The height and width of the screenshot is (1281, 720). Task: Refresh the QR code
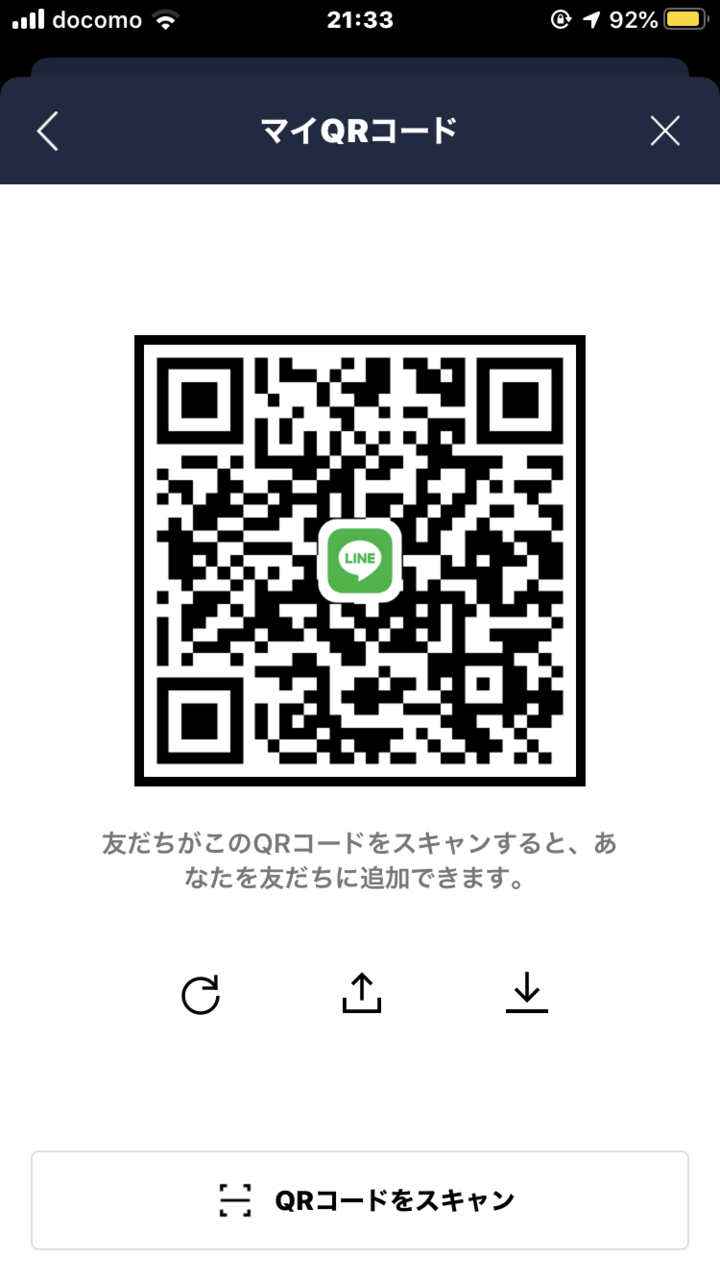pyautogui.click(x=200, y=995)
